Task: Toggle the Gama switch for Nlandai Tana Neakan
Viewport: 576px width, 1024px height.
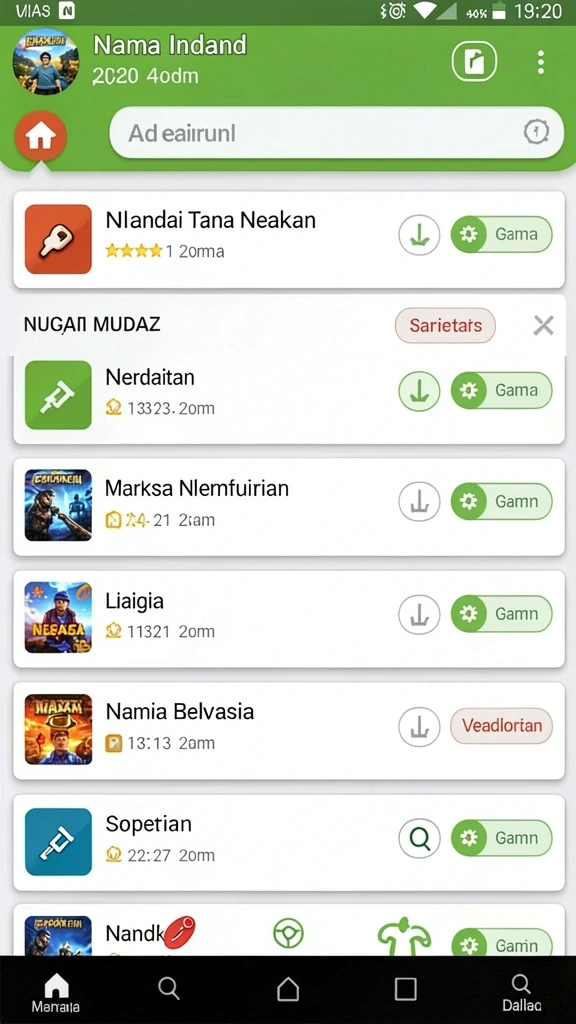Action: coord(502,234)
